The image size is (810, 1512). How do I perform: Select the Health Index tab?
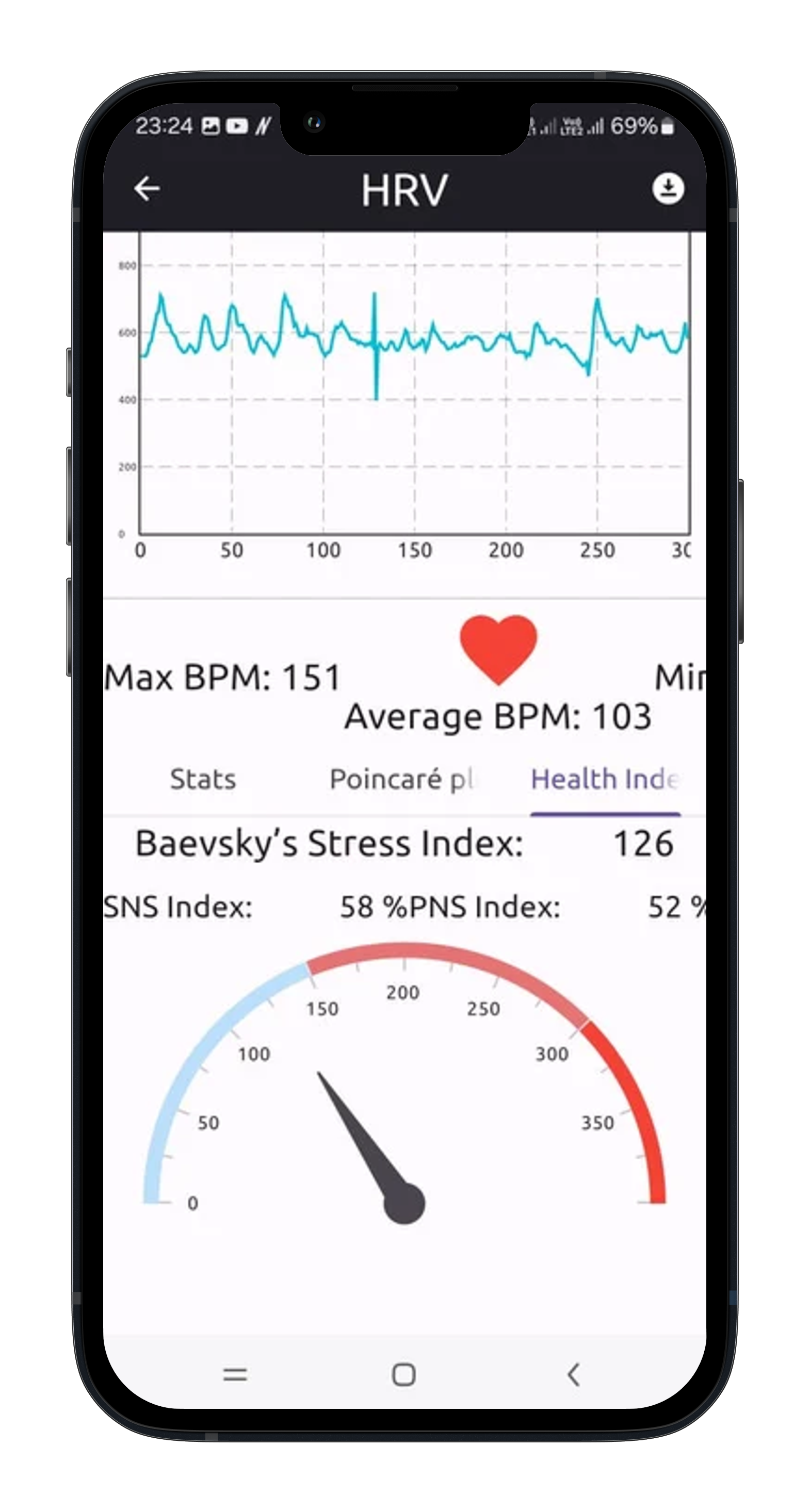(605, 780)
